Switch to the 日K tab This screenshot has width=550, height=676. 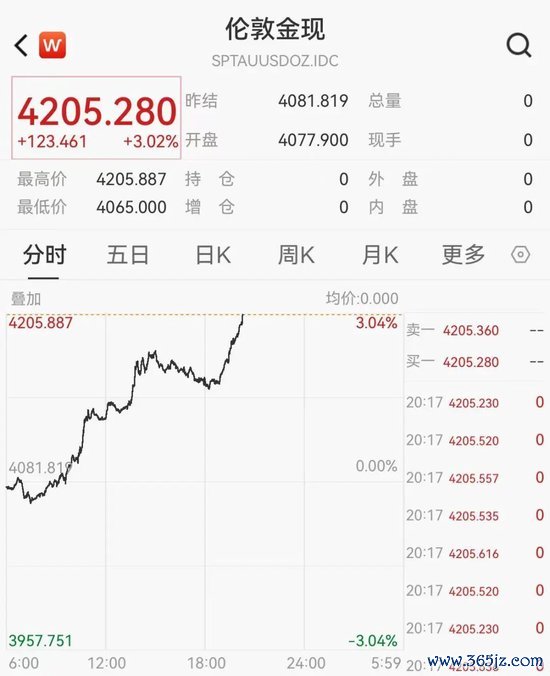213,254
